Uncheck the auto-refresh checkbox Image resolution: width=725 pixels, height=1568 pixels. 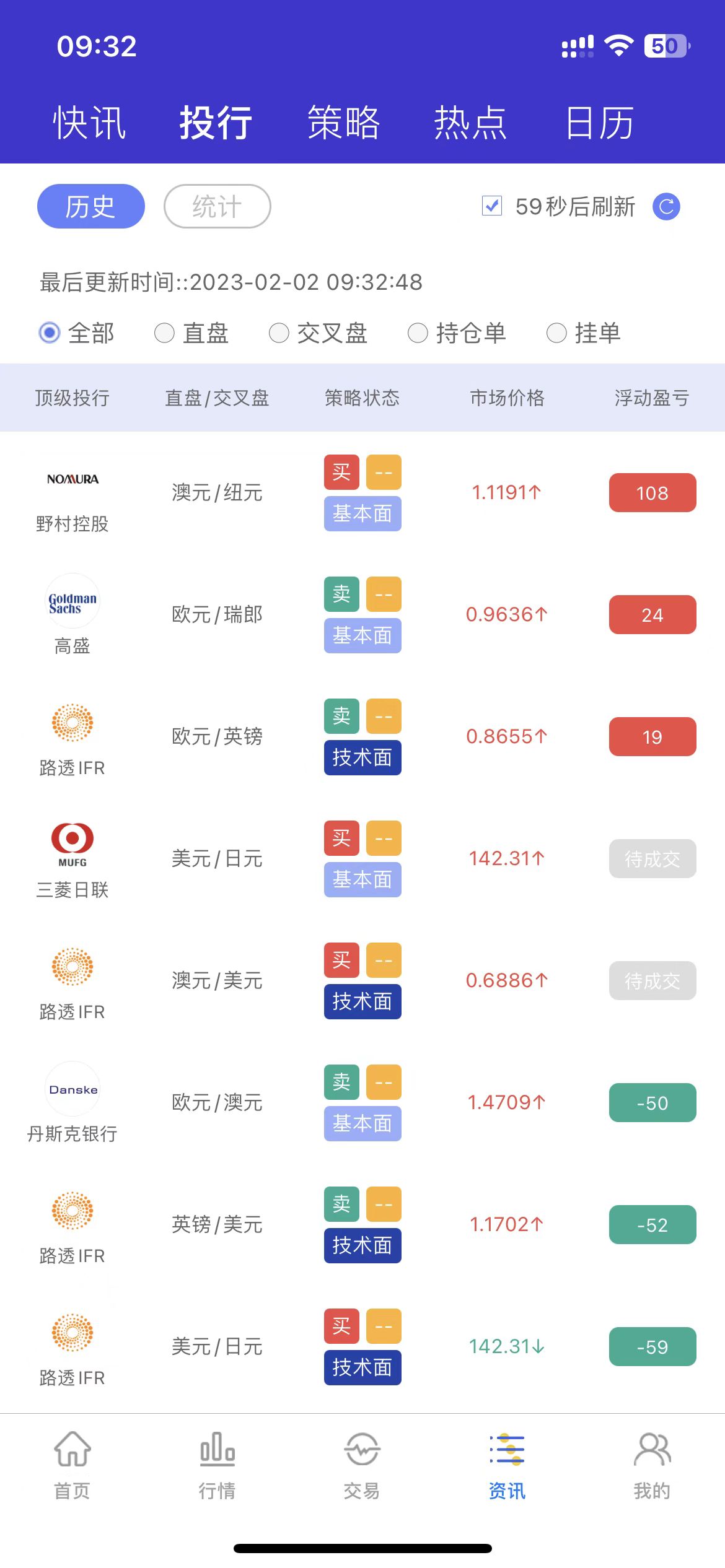tap(492, 206)
